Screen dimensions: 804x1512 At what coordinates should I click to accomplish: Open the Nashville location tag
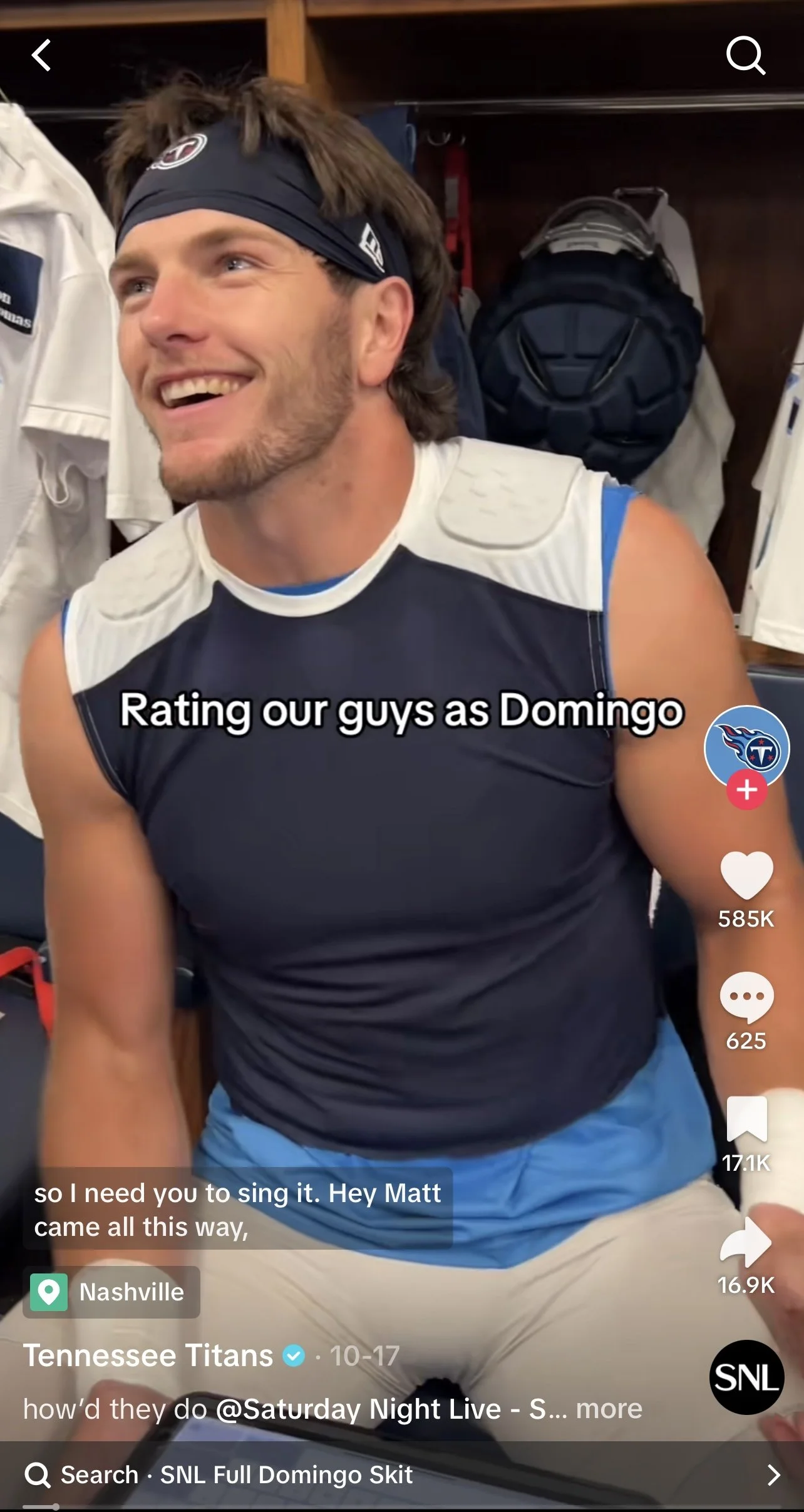coord(111,1292)
